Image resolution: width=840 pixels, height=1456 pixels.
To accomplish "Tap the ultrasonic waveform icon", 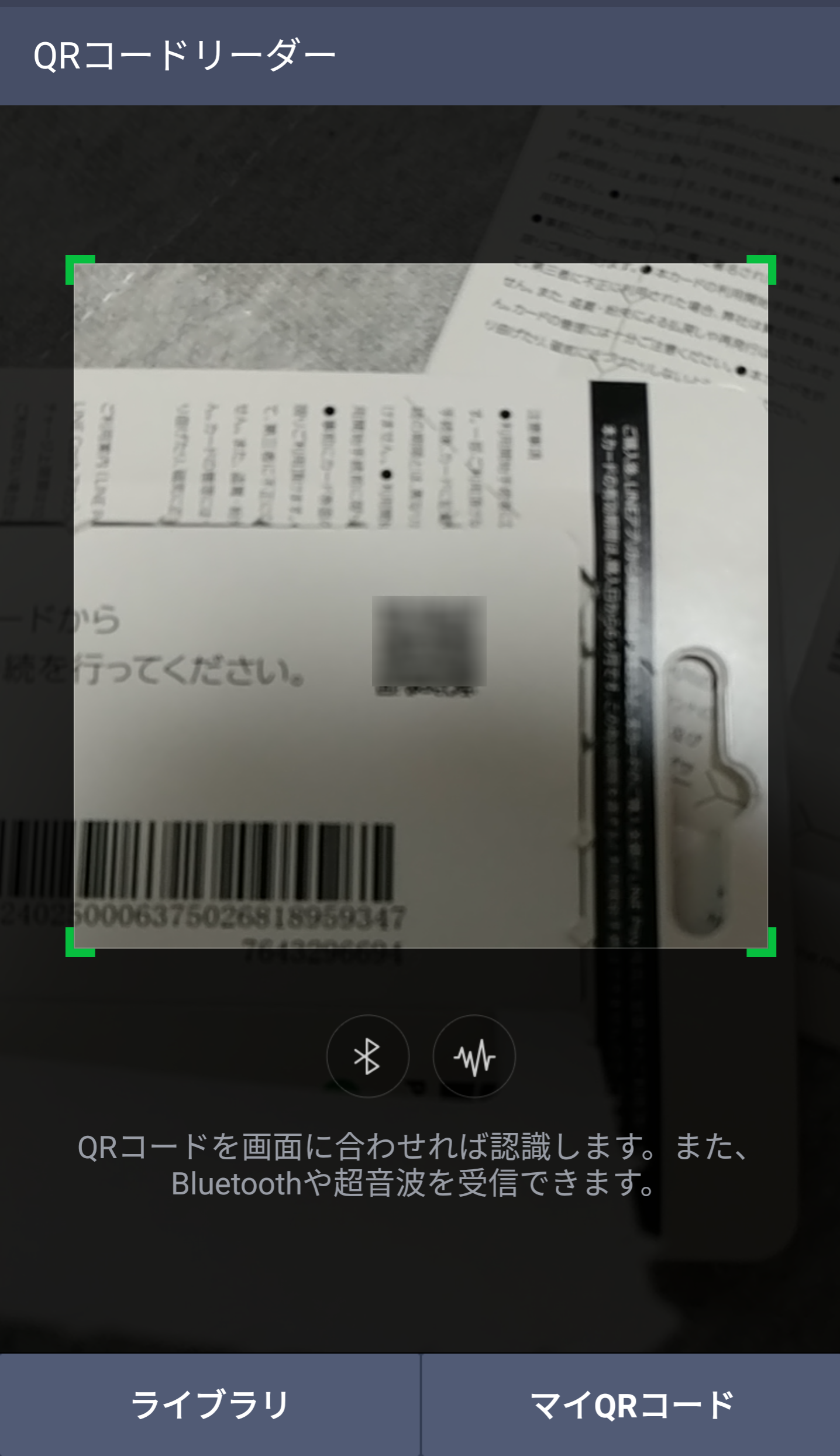I will [474, 1056].
